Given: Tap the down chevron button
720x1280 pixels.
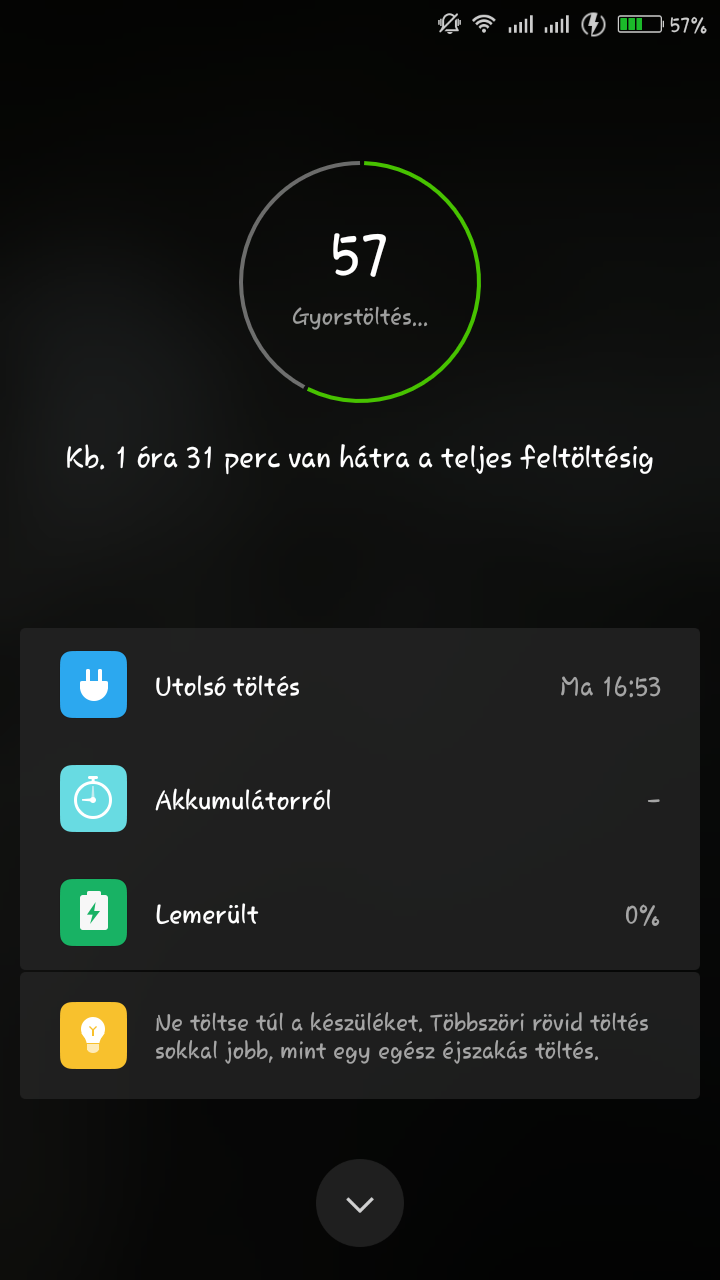Looking at the screenshot, I should tap(360, 1203).
